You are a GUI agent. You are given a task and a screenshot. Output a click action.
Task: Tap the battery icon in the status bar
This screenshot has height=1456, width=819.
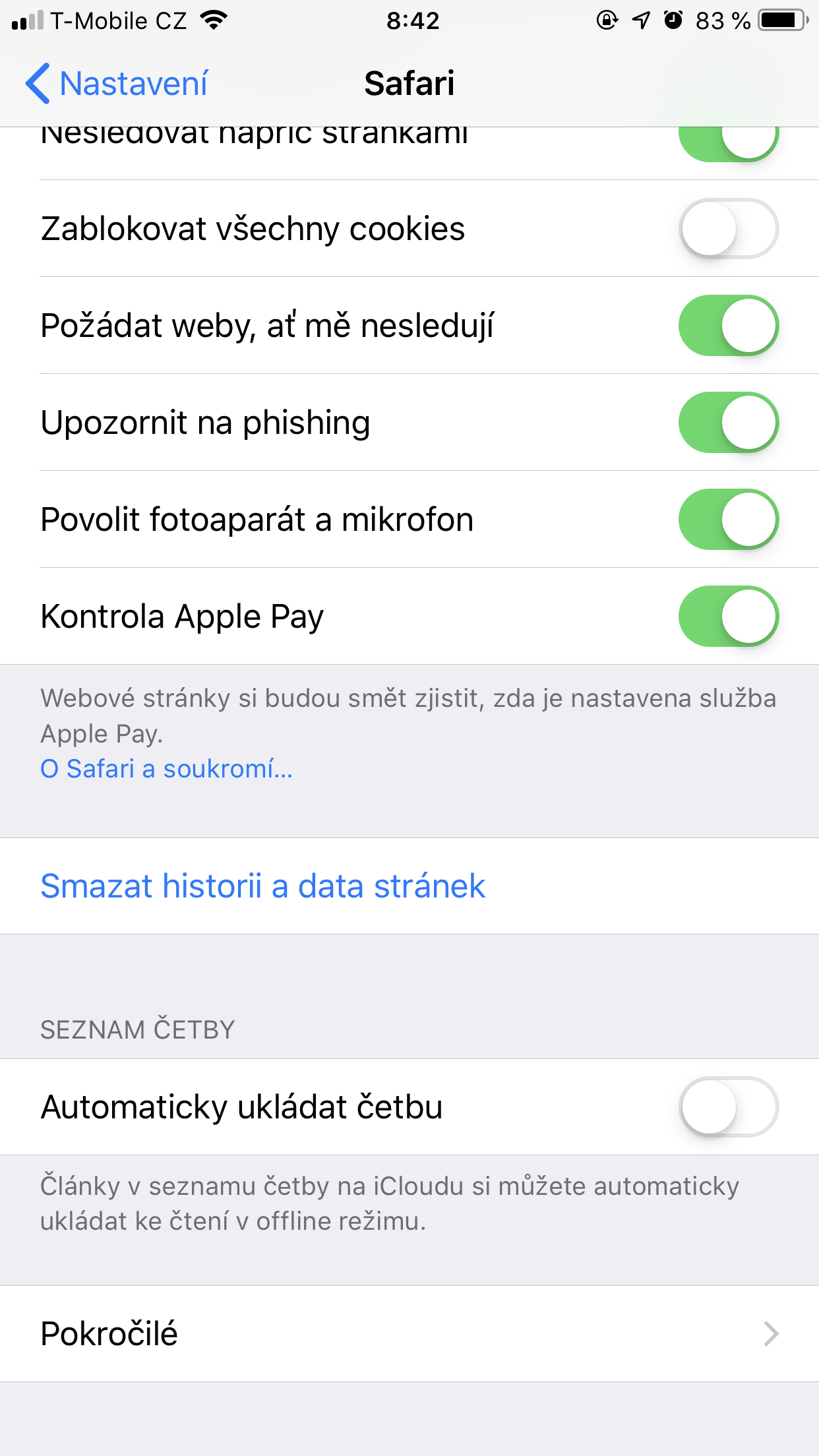[x=781, y=20]
